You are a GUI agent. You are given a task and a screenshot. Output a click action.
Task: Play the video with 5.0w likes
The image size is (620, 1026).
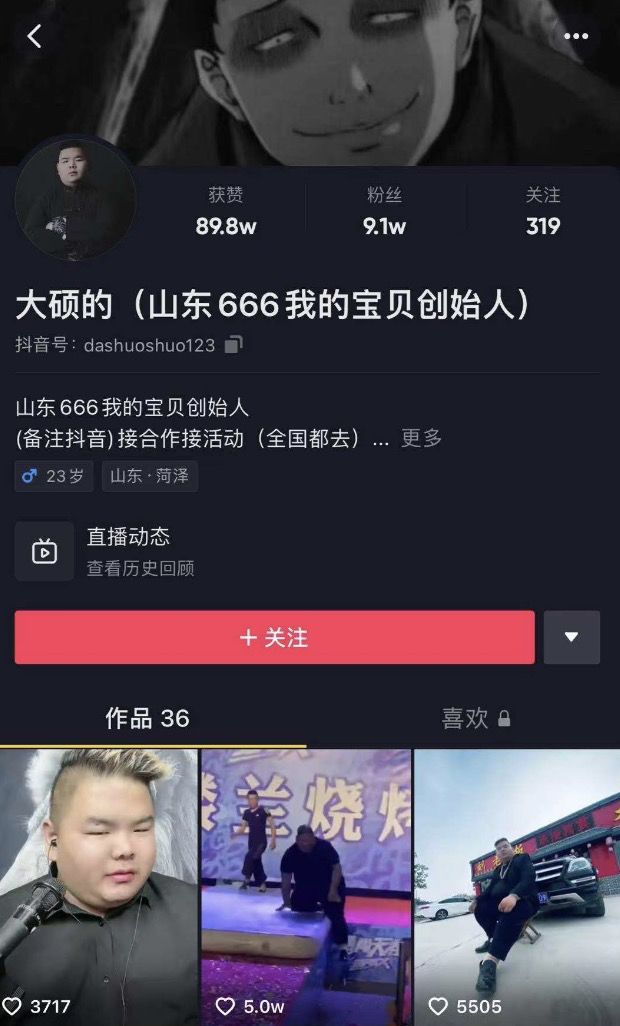pos(306,885)
